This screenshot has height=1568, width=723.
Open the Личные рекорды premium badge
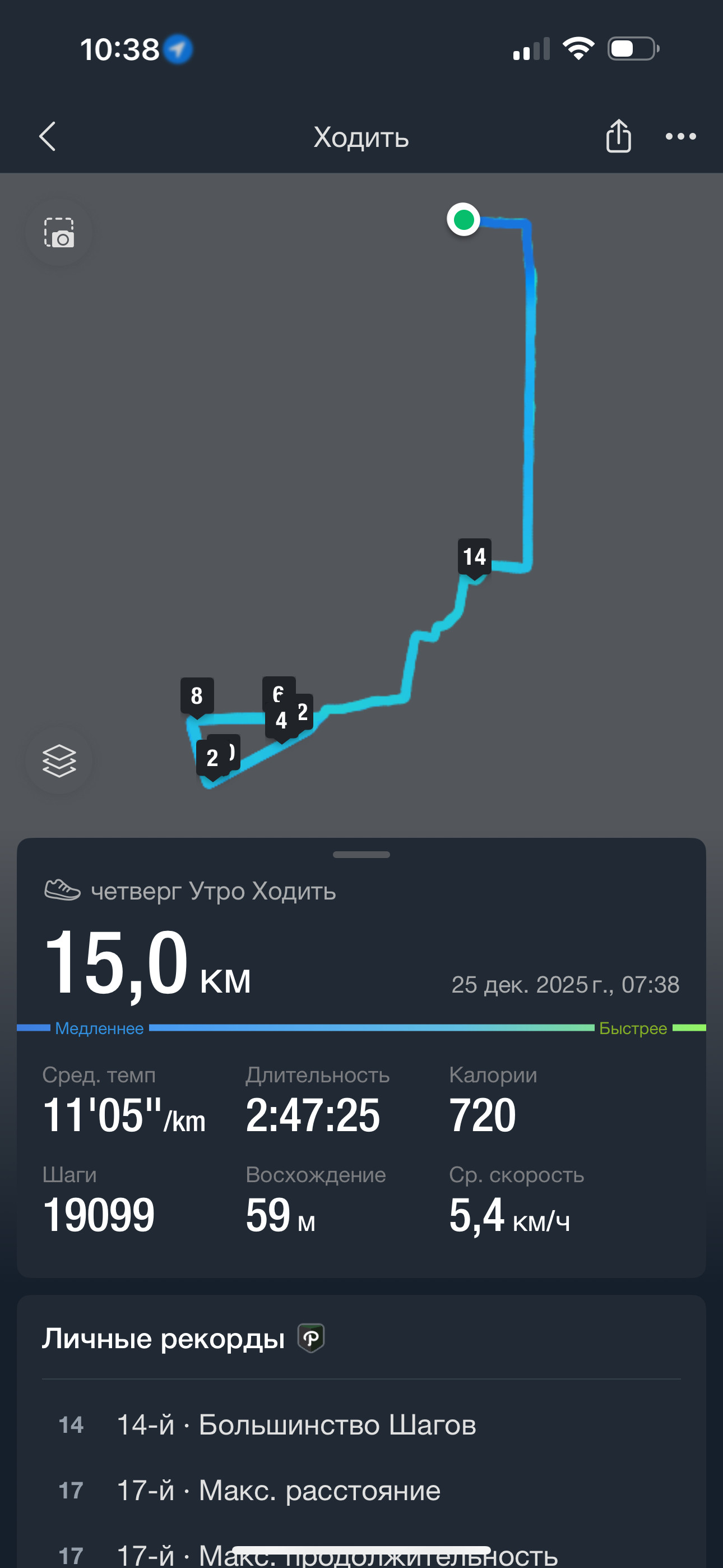311,1339
